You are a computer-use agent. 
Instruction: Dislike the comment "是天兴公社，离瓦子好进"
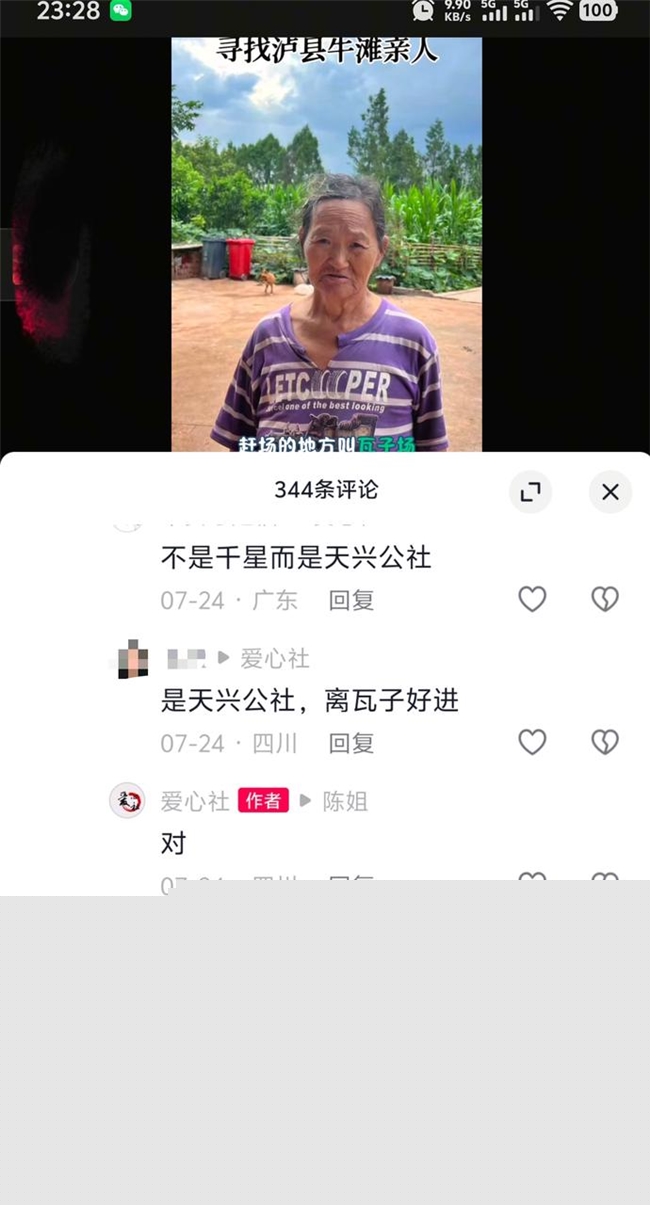coord(605,742)
